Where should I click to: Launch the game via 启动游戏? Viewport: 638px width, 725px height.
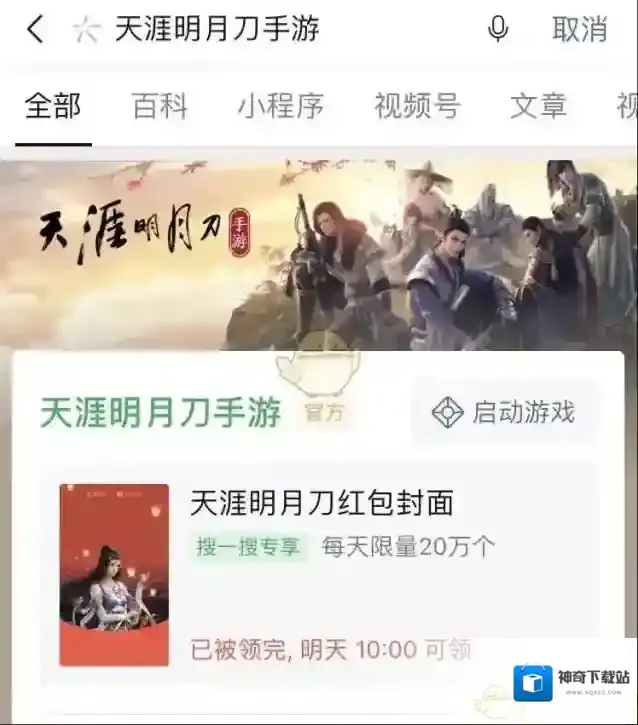tap(504, 412)
